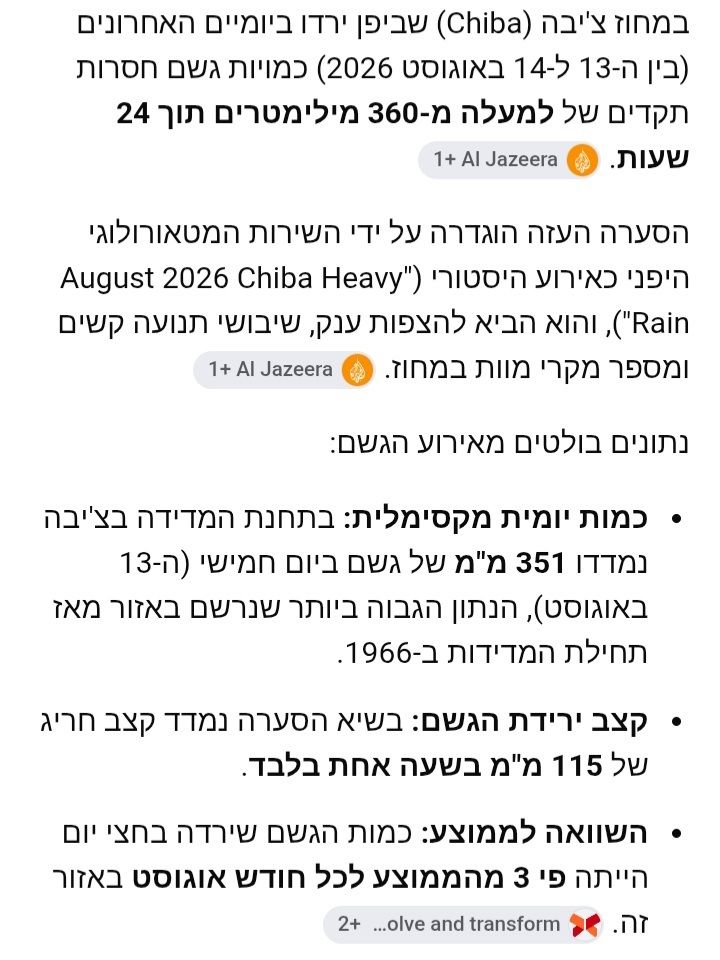This screenshot has height=960, width=720.
Task: Open the Al Jazeera source chip after 24 שעות
Action: coord(509,160)
